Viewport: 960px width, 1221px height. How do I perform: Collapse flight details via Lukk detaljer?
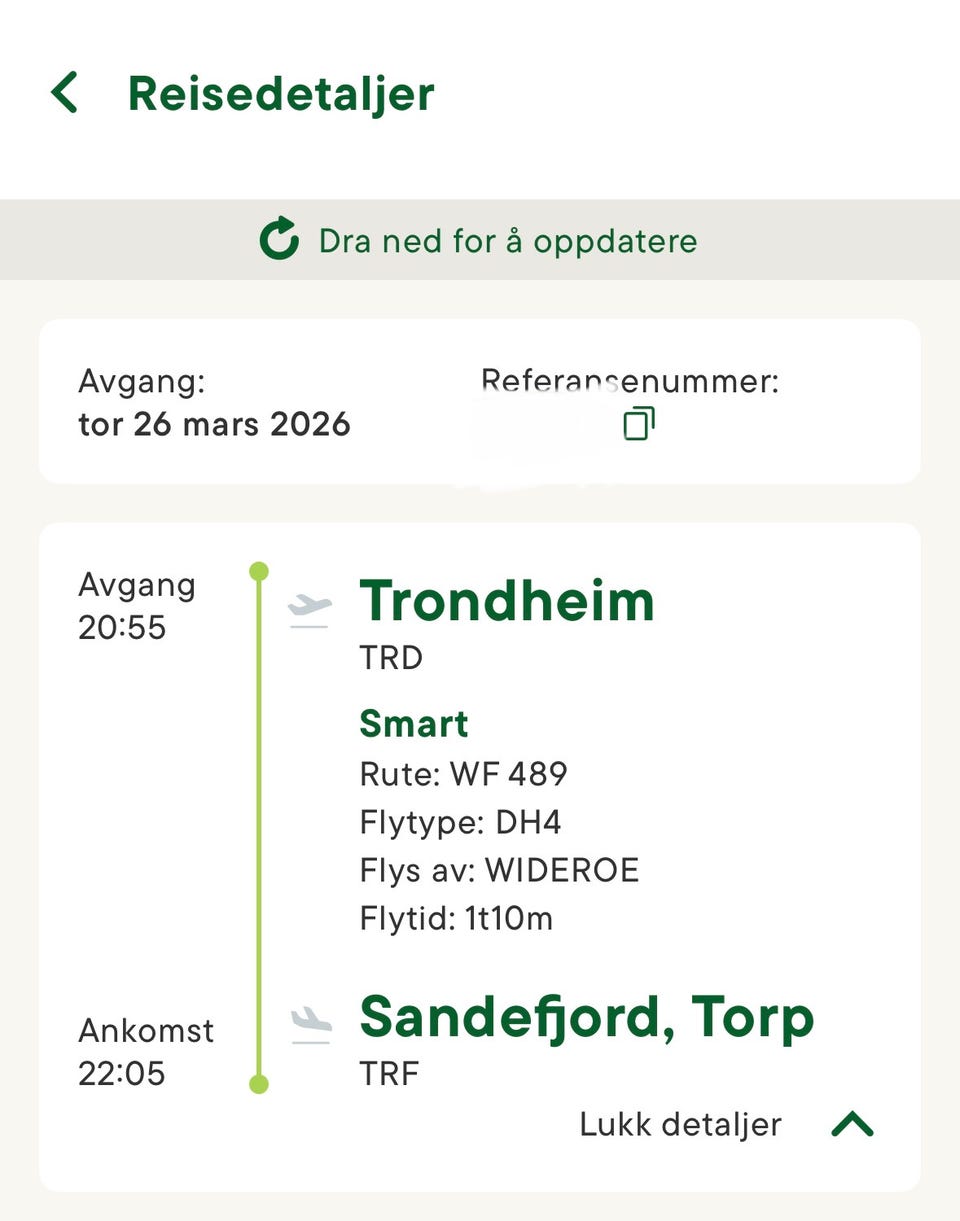pos(680,1124)
